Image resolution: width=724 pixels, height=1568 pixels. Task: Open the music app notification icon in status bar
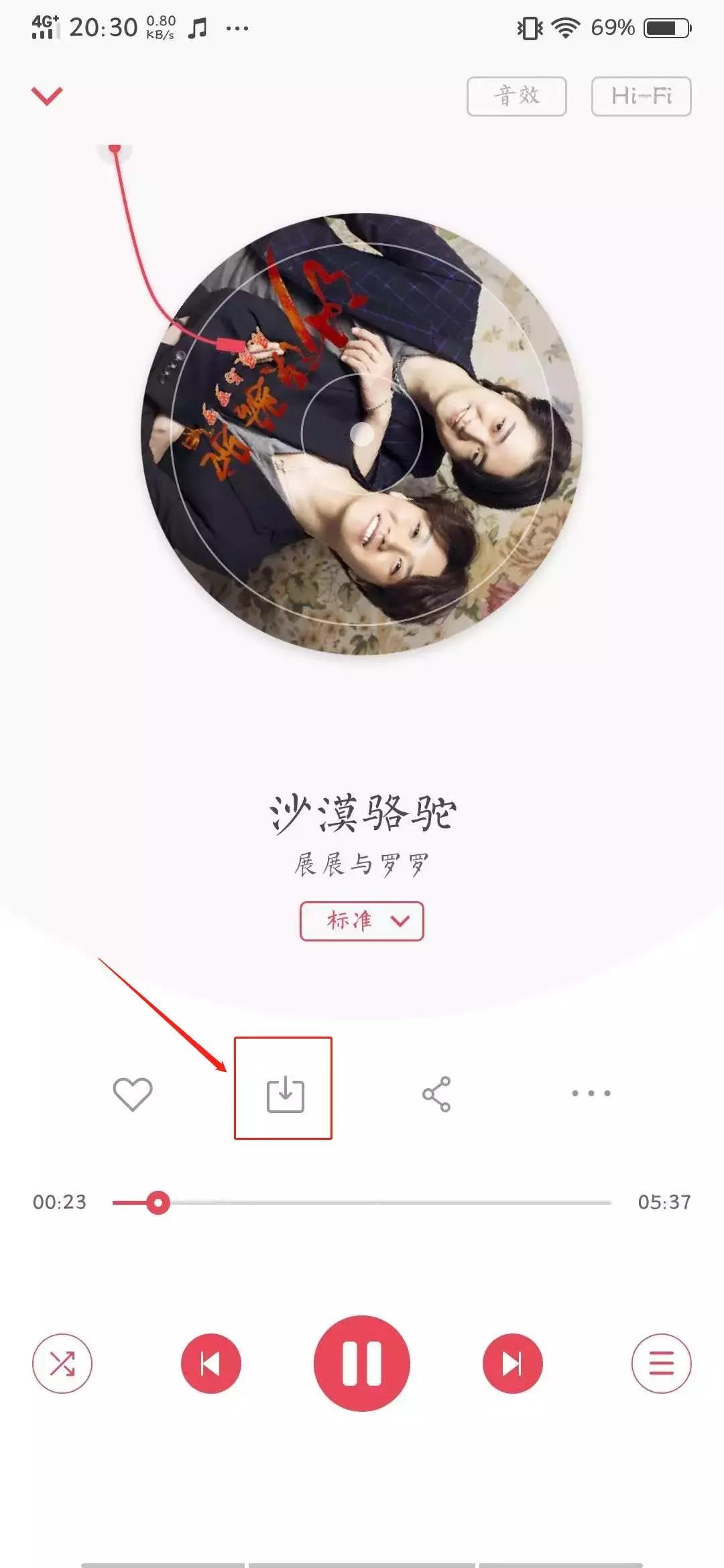(196, 27)
